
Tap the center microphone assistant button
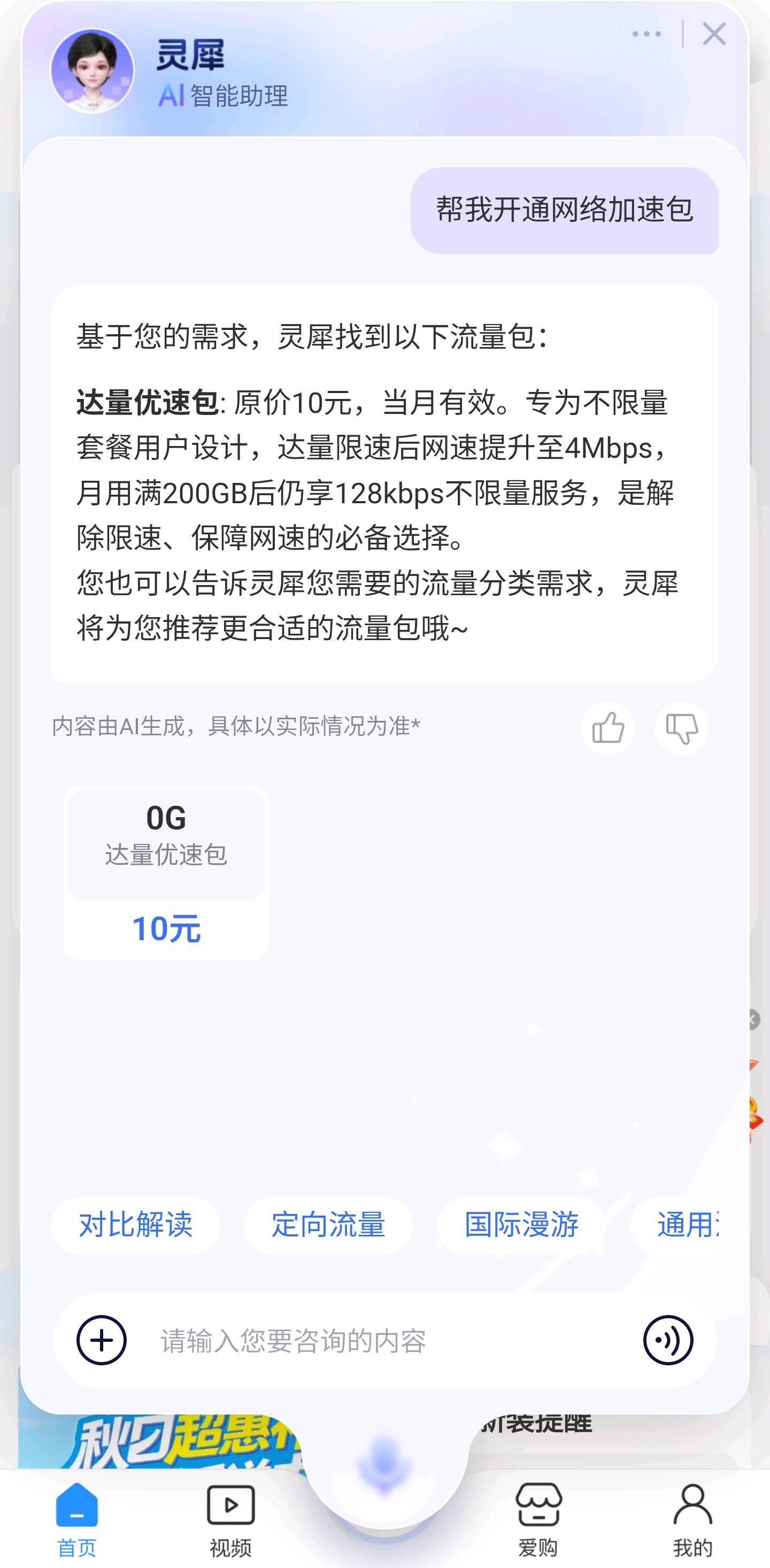click(x=384, y=1467)
